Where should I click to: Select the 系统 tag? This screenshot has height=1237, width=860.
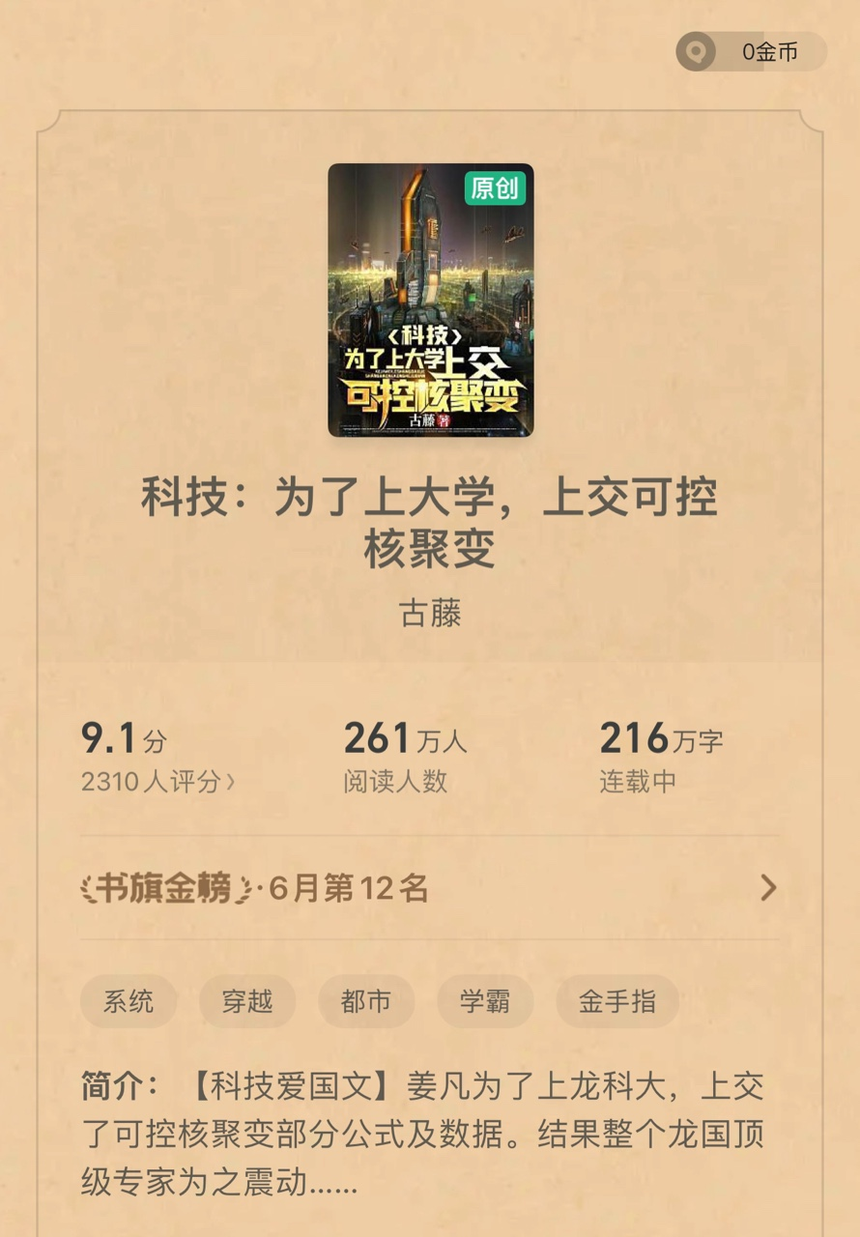click(129, 1001)
